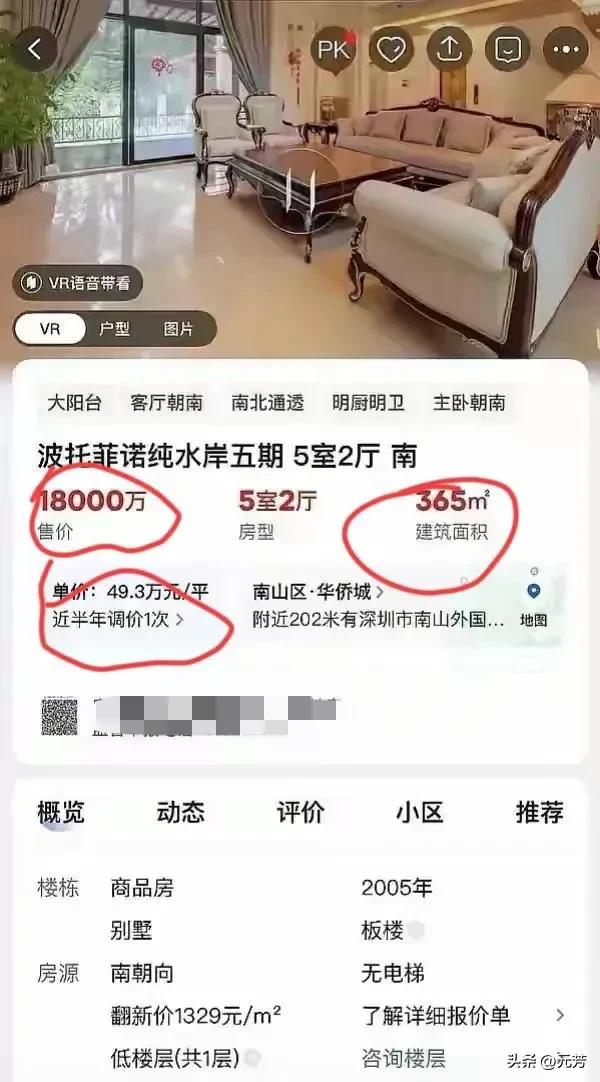Share this house listing
Screen dimensions: 600x1082
450,49
